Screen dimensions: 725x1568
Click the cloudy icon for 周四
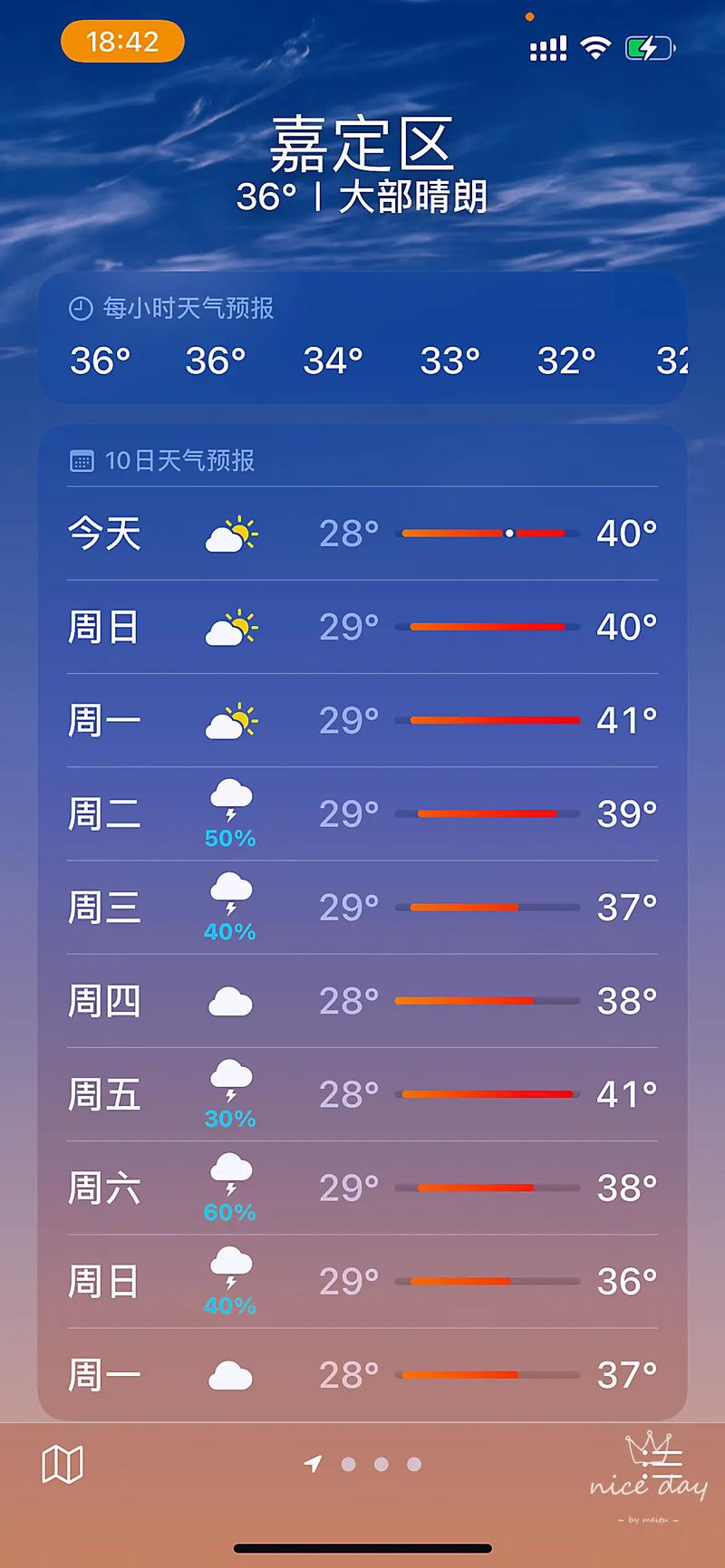point(231,1000)
